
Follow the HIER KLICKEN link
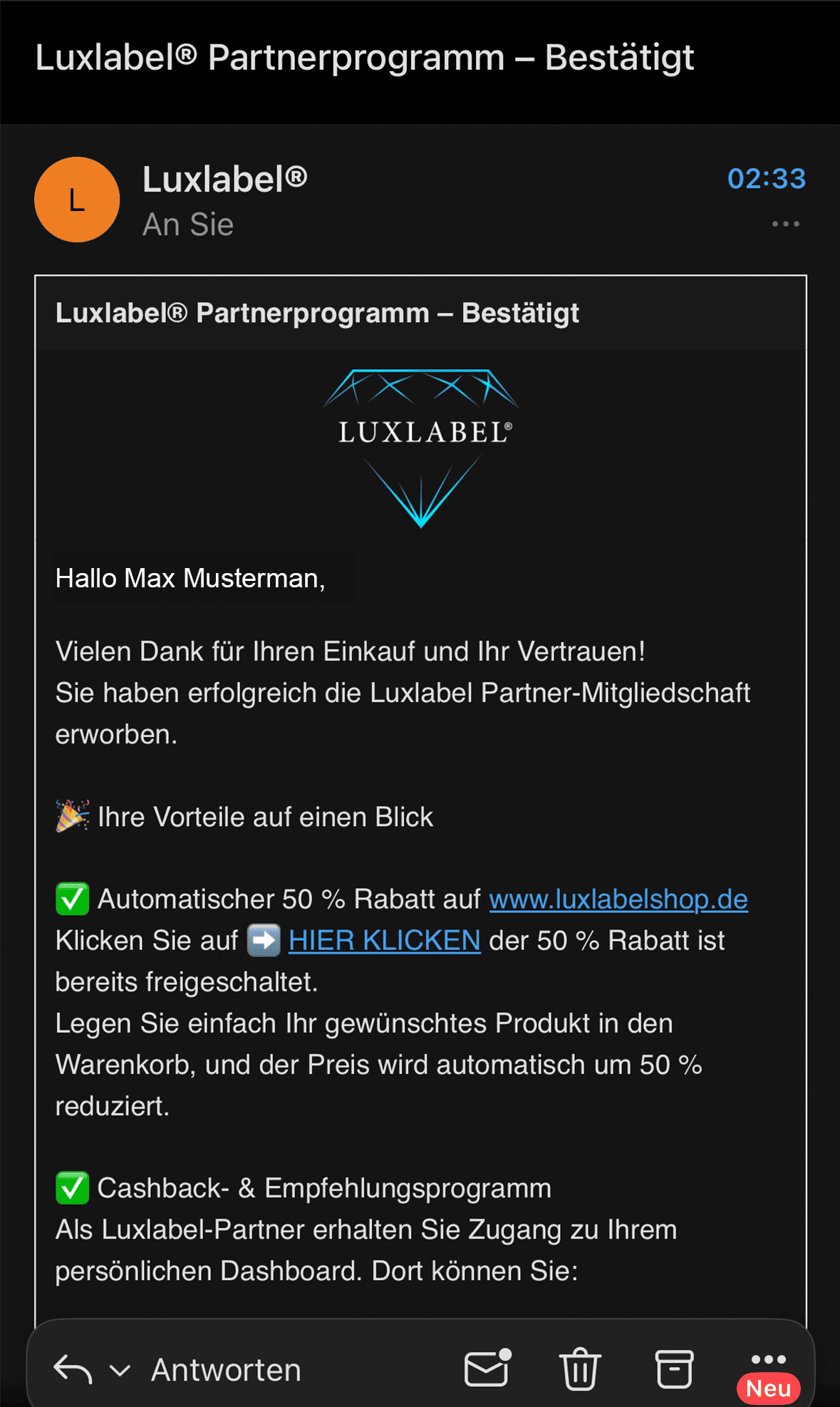384,941
